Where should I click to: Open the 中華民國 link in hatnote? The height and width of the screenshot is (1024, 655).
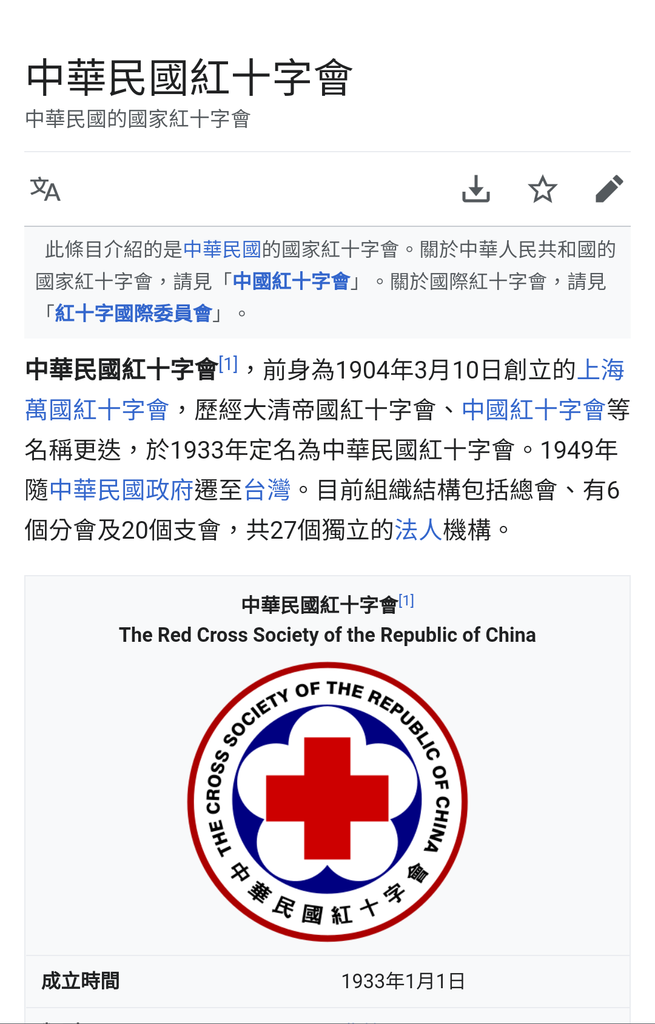(222, 250)
